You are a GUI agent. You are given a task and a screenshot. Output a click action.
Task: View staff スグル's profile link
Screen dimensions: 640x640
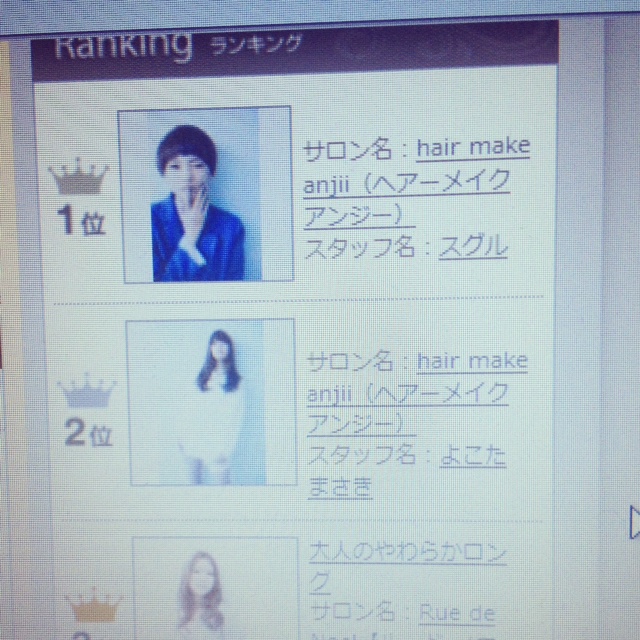474,246
